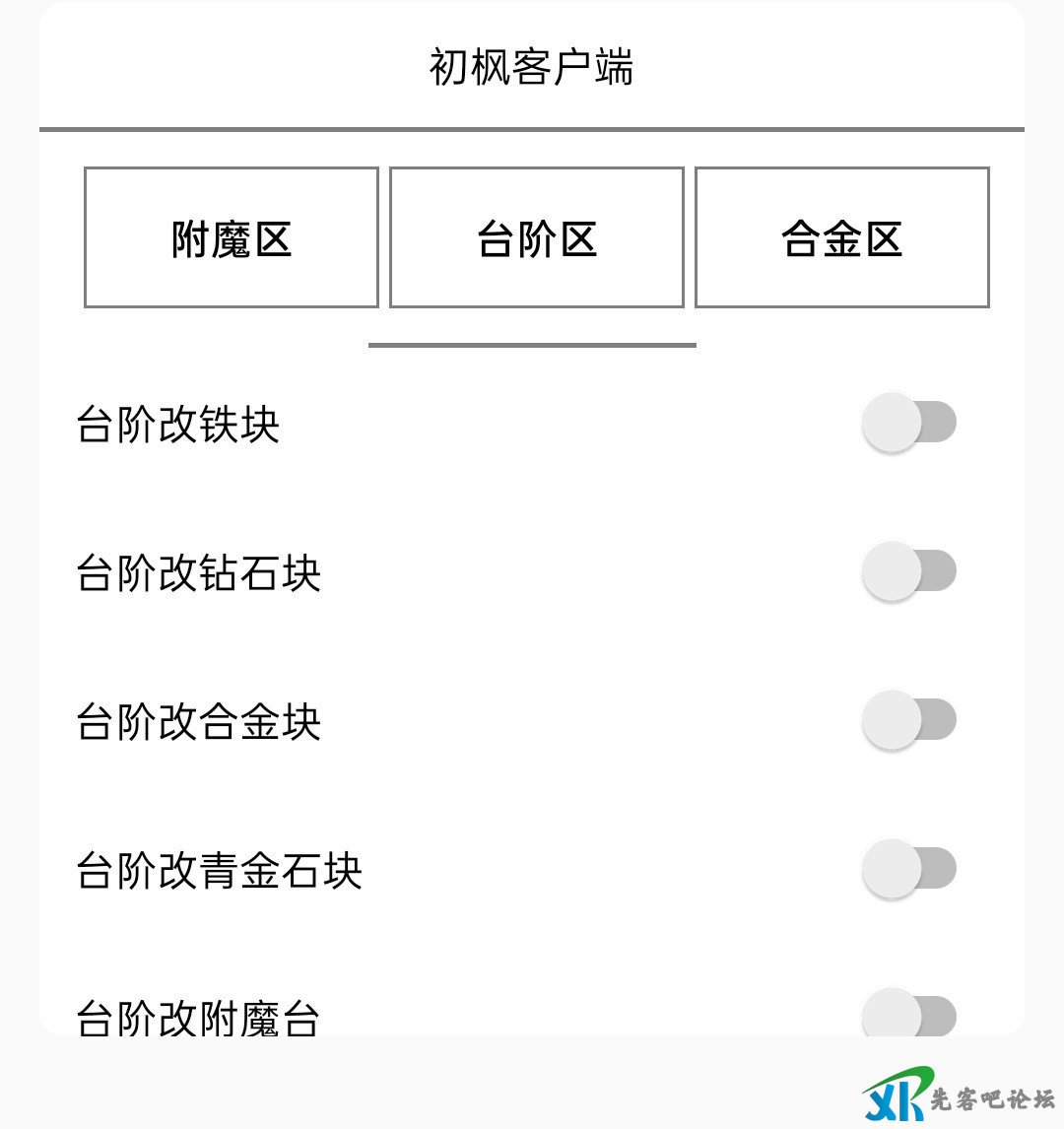The width and height of the screenshot is (1064, 1129).
Task: Open the 合金区 tab
Action: [x=842, y=237]
